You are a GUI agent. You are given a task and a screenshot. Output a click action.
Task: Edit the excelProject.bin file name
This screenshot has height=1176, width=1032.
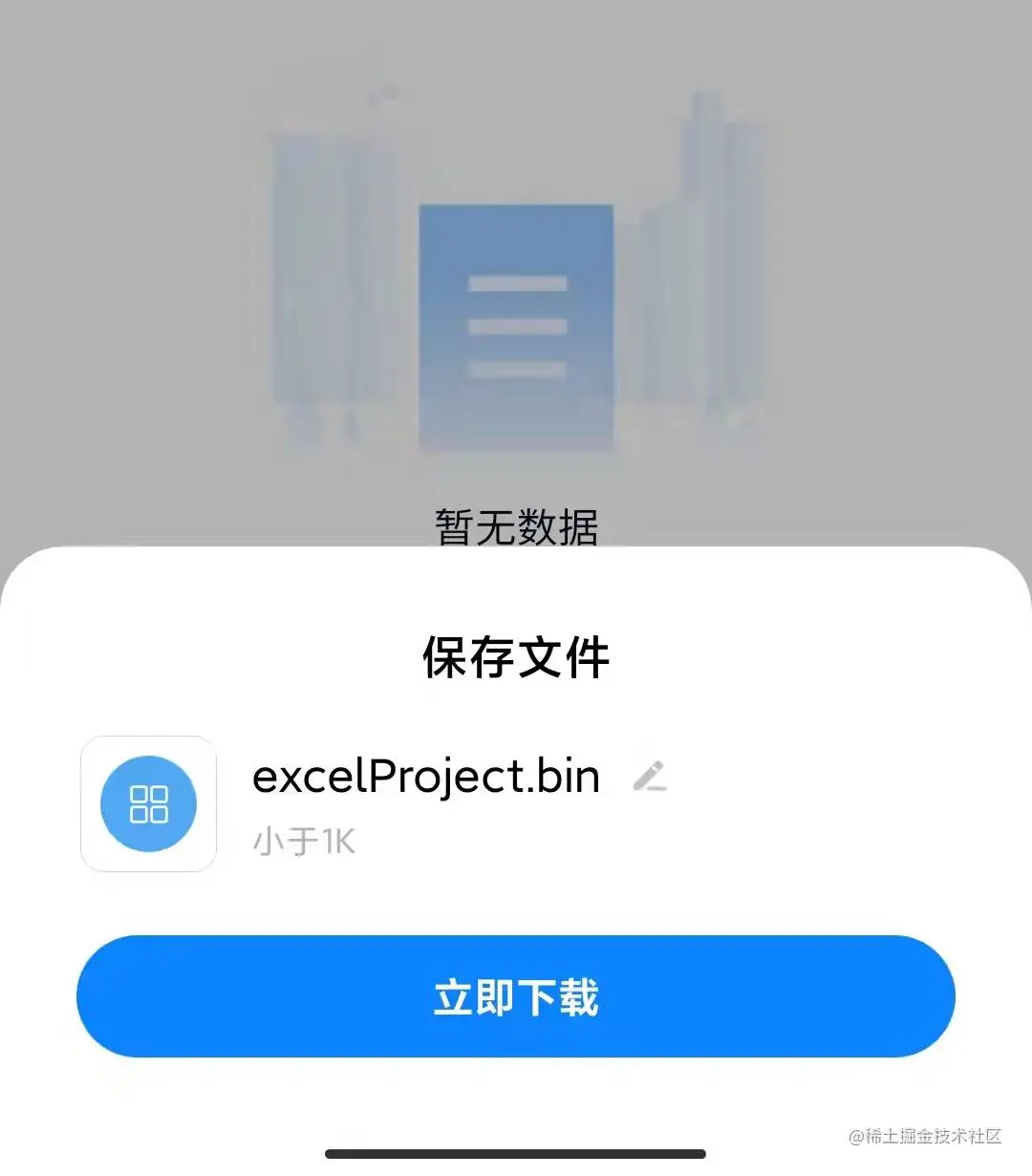coord(650,777)
